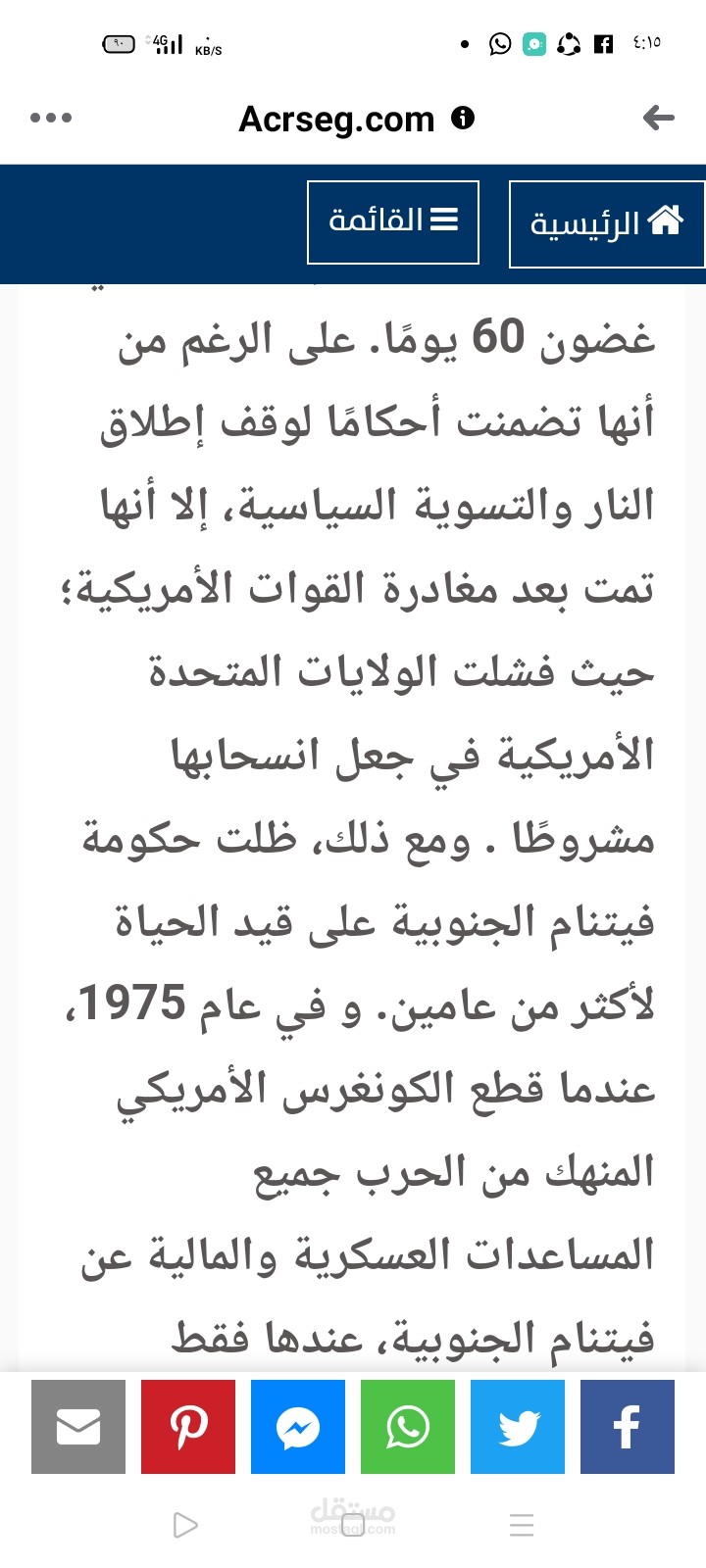Share the article via Messenger
706x1568 pixels.
point(298,1427)
